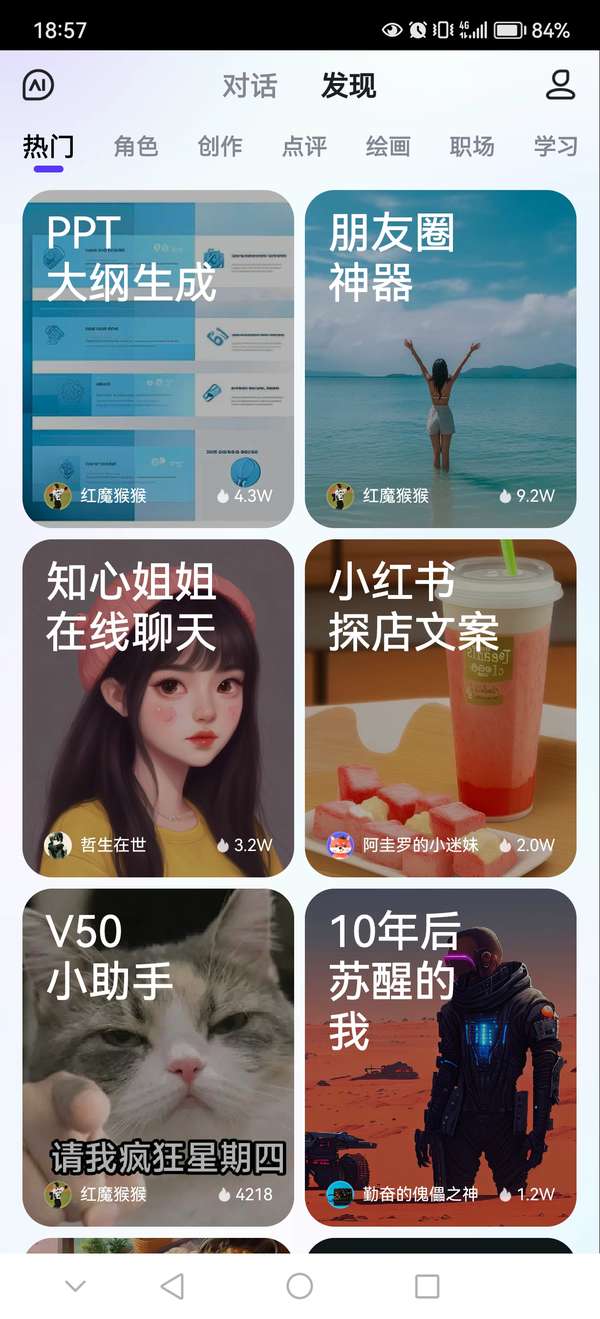600x1319 pixels.
Task: Switch to the 对话 tab
Action: (249, 86)
